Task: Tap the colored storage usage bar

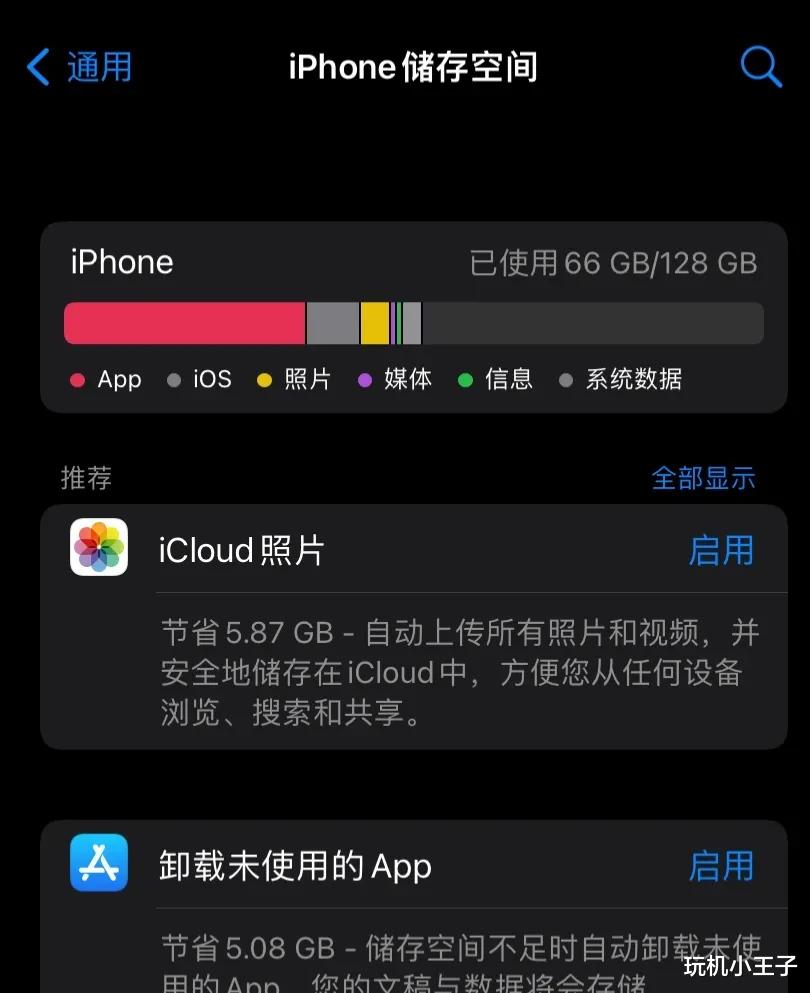Action: point(405,322)
